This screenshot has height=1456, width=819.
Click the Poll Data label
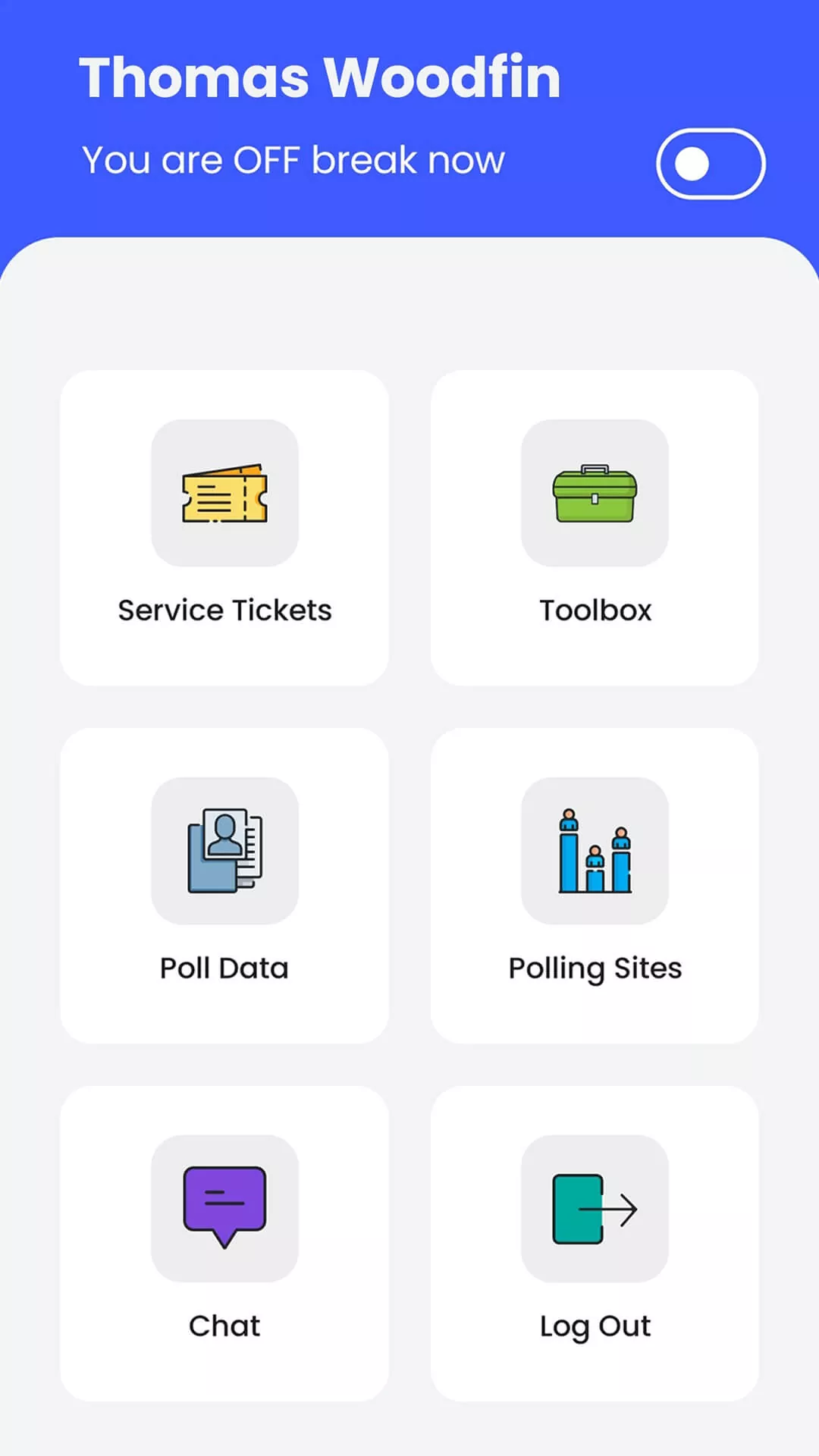(224, 967)
